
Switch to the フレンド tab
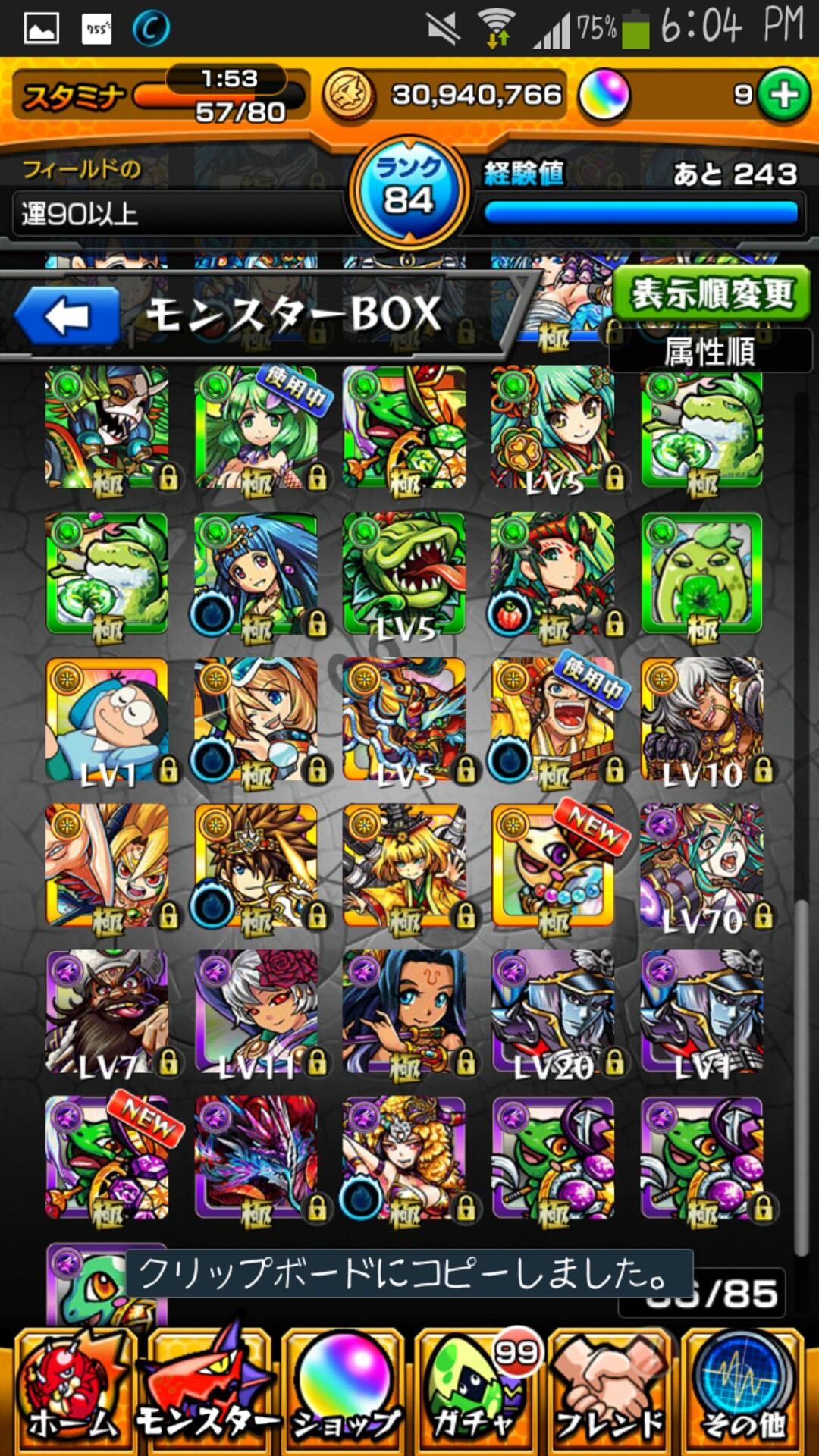tap(610, 1394)
